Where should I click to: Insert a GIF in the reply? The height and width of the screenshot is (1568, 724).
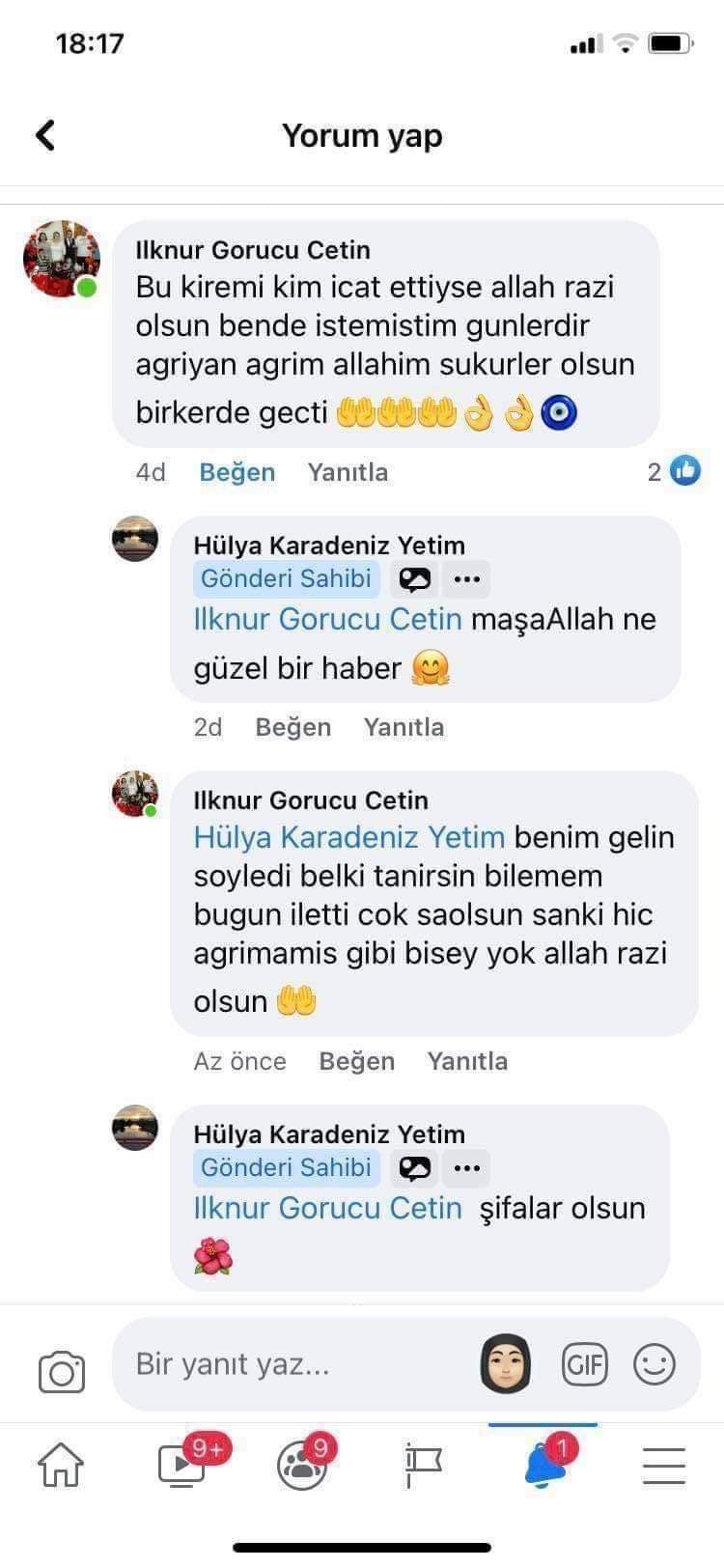(584, 1364)
